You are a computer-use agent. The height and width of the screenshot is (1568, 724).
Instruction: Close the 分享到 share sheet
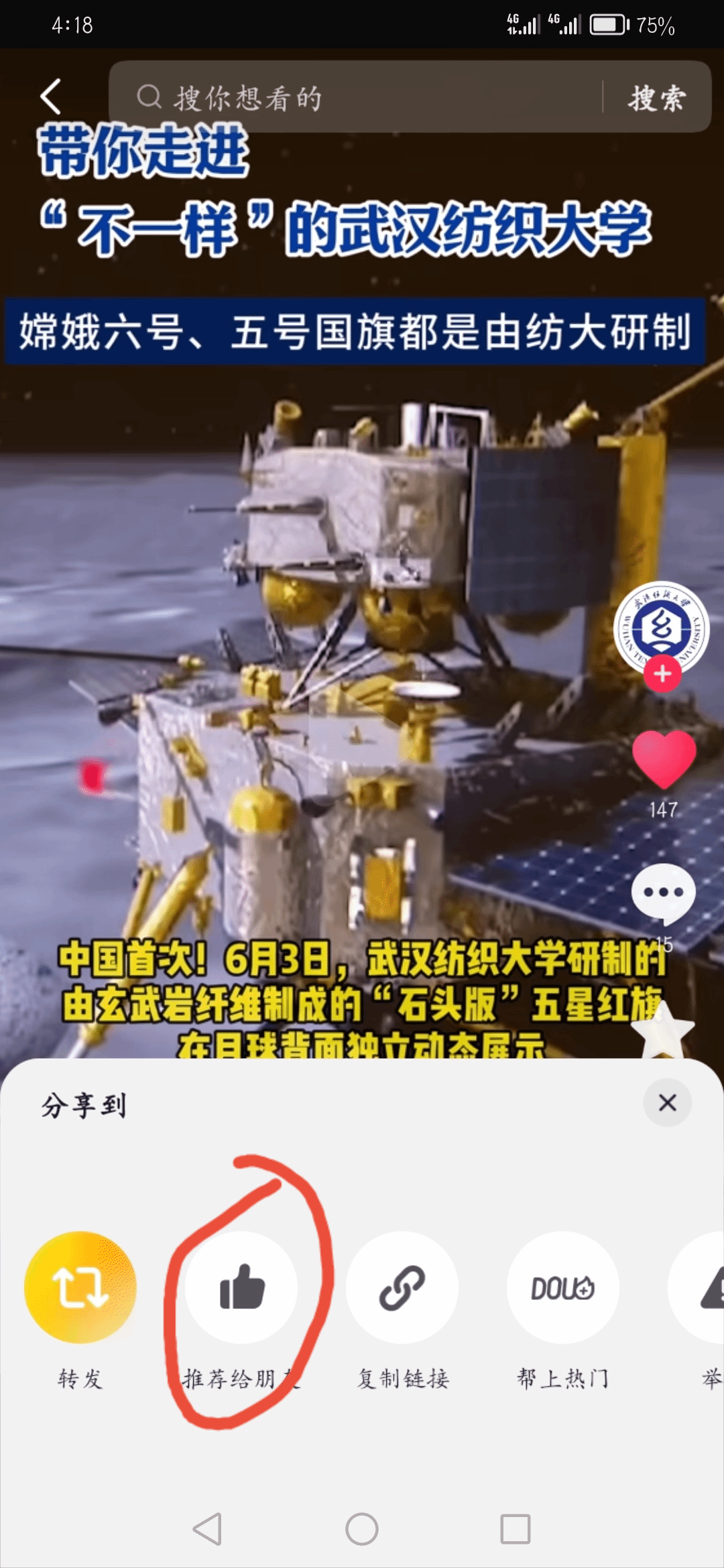pyautogui.click(x=667, y=1102)
